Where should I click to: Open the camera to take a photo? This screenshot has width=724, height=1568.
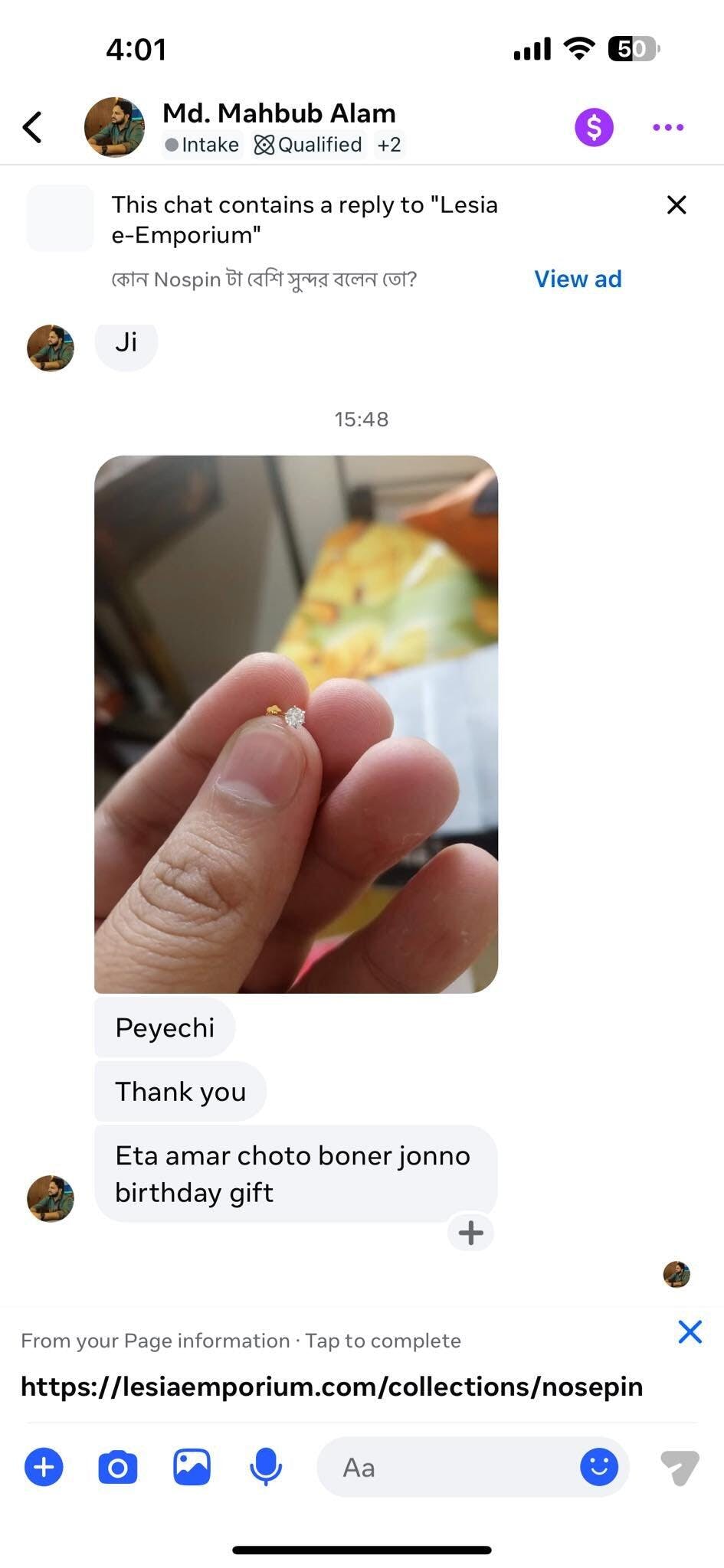coord(118,1467)
